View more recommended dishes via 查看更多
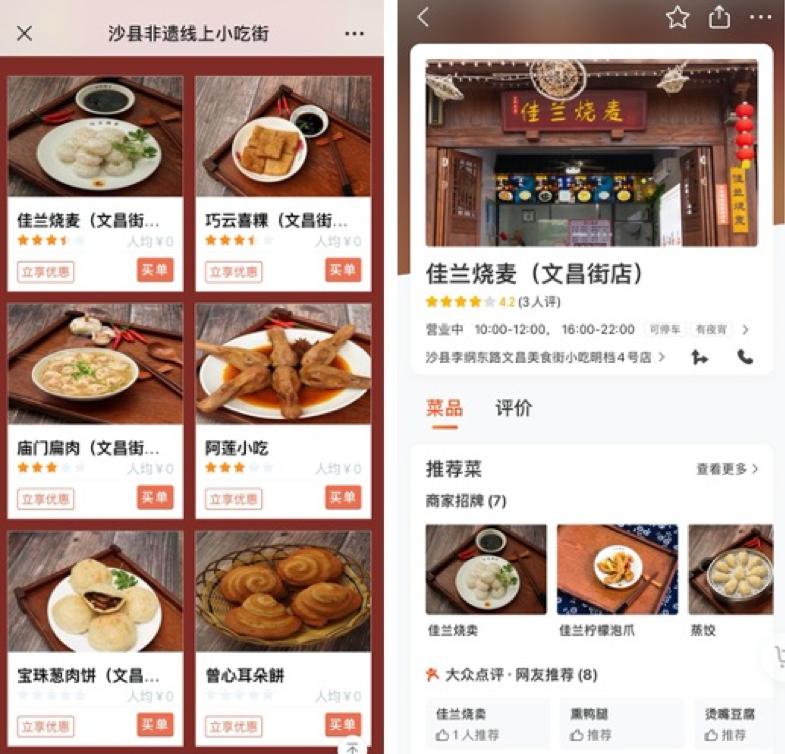 click(x=727, y=468)
